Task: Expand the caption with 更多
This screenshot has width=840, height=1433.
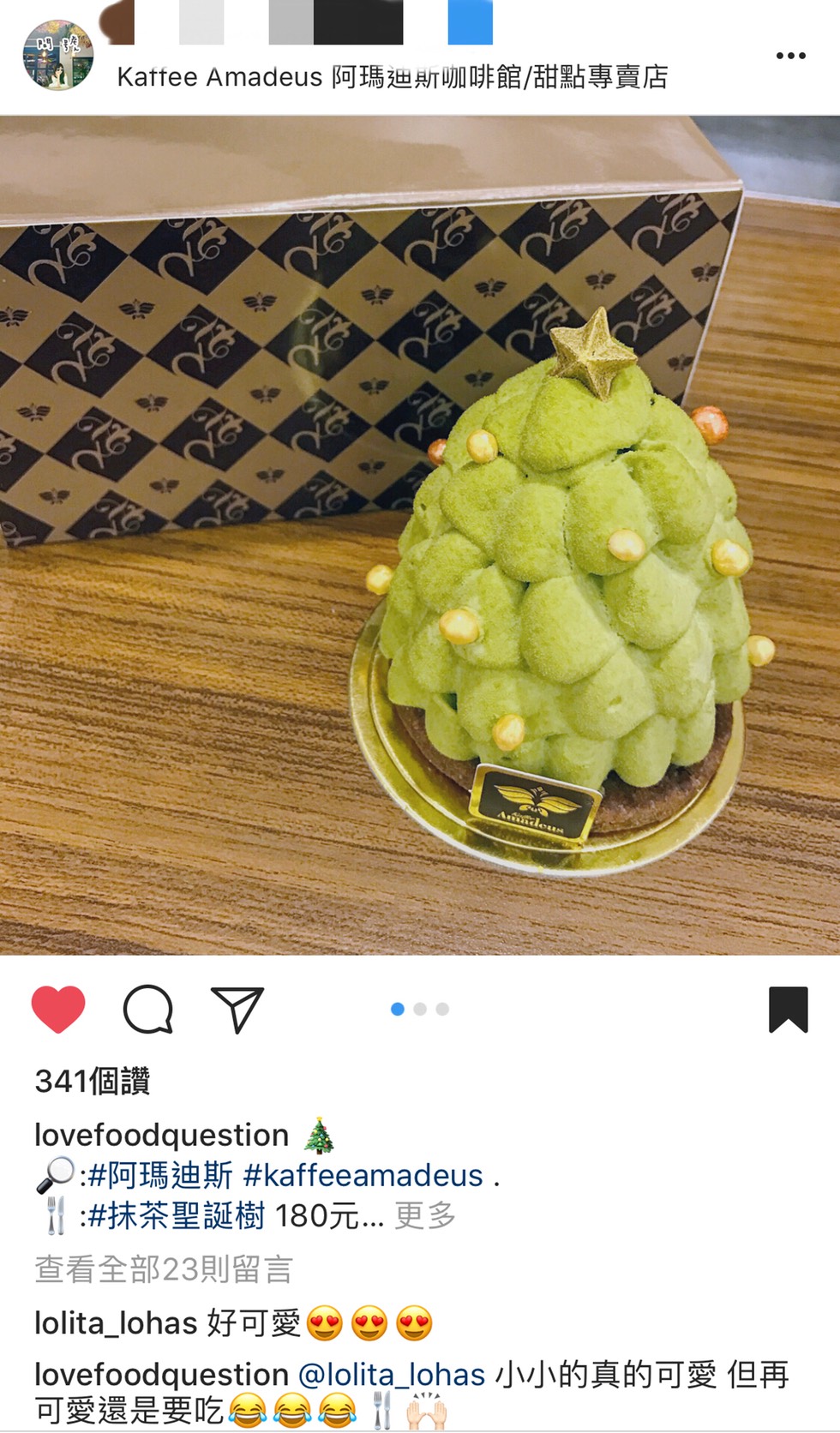Action: pos(425,1215)
